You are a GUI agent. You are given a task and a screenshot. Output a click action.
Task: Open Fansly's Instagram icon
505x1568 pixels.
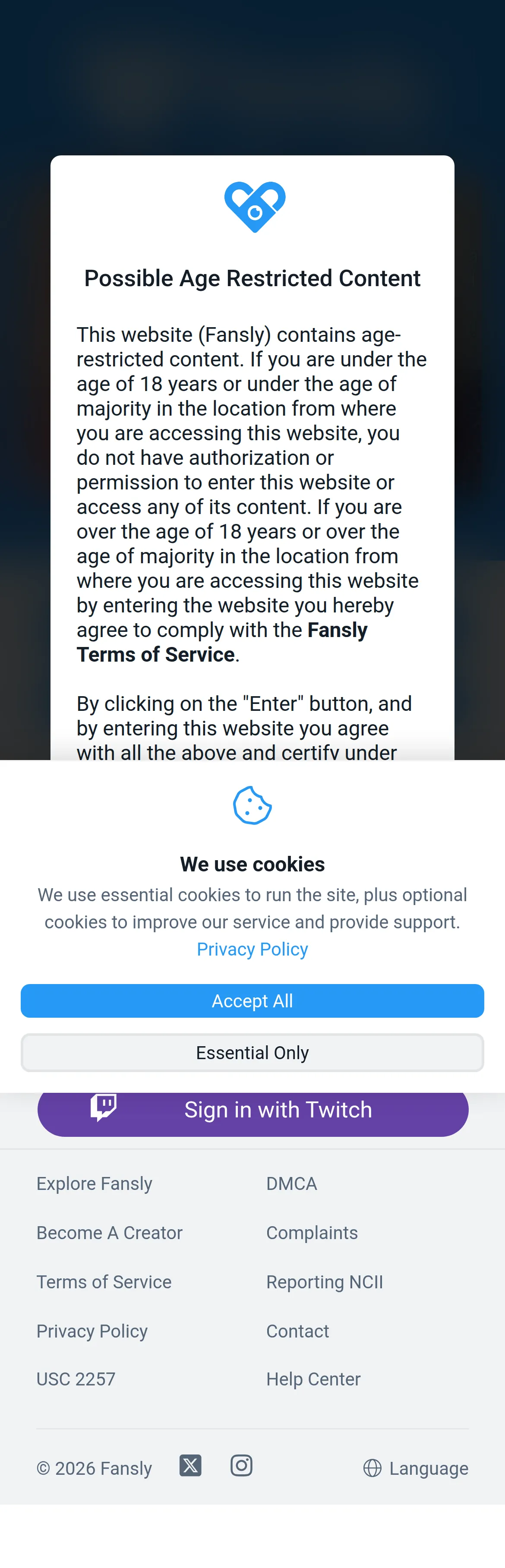(x=242, y=1465)
